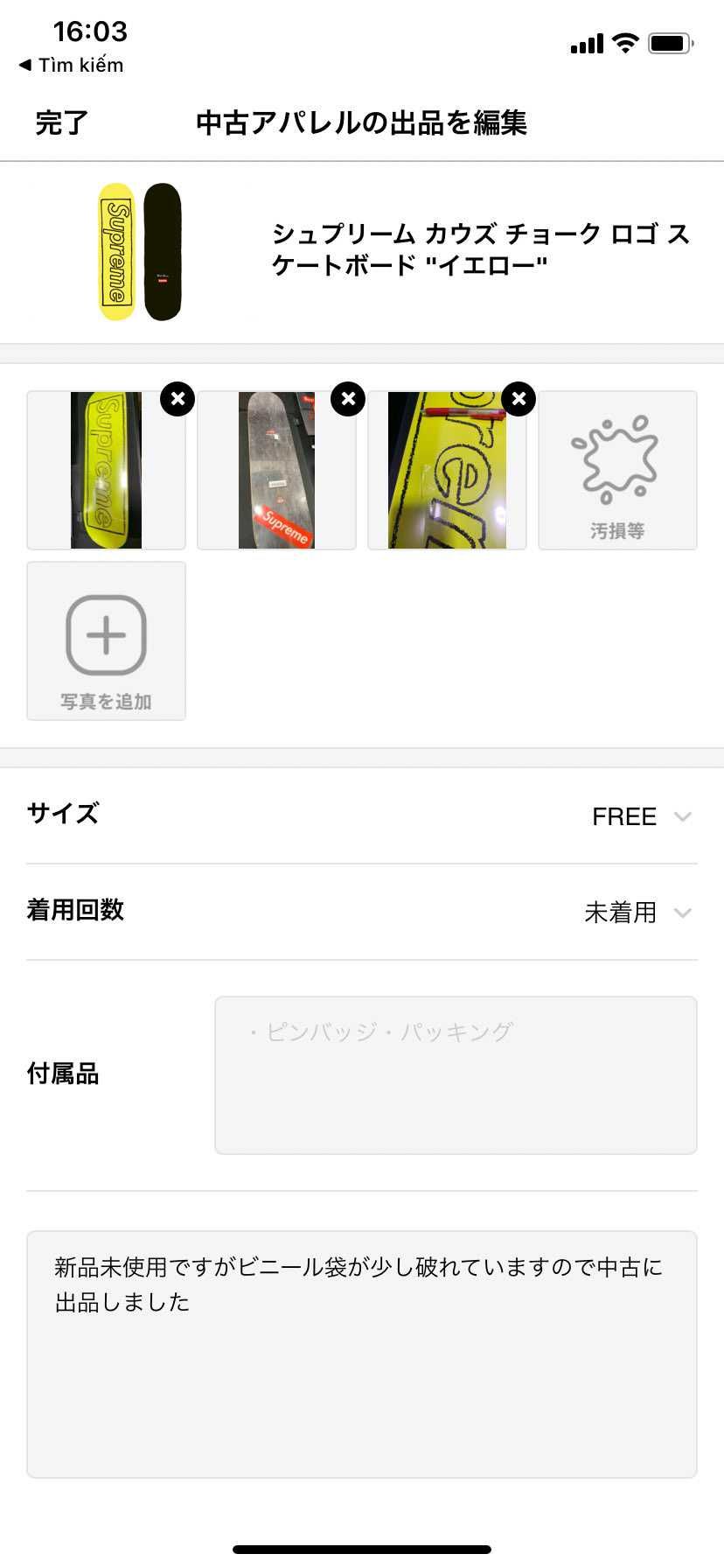This screenshot has width=724, height=1568.
Task: Focus the 付属品 accessories input field
Action: coord(456,1074)
